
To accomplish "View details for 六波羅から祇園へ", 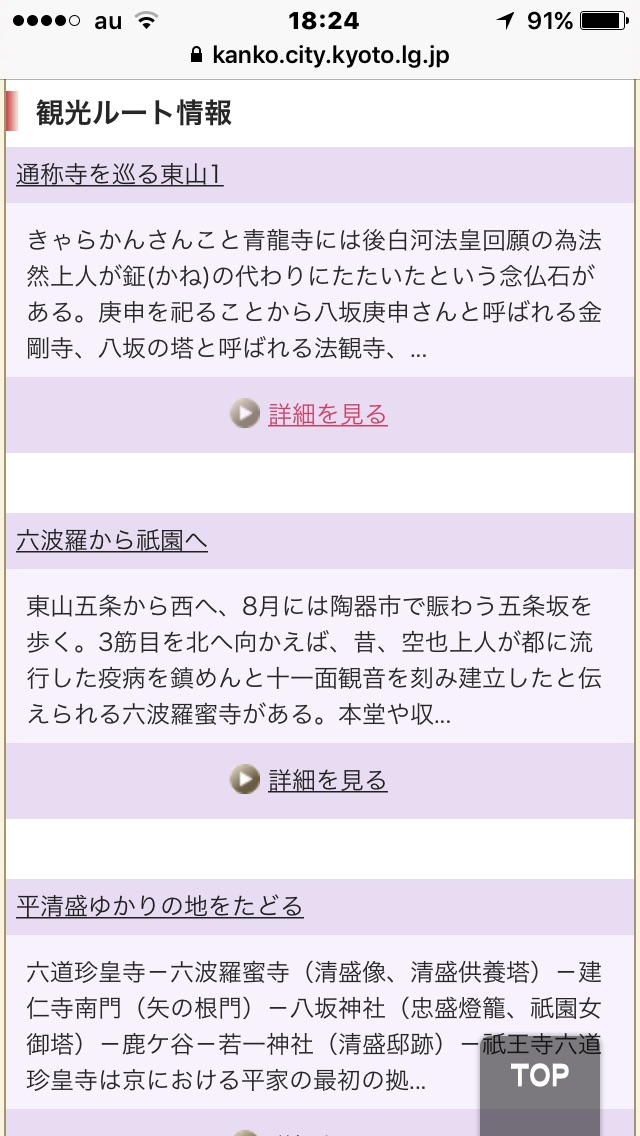I will pyautogui.click(x=328, y=780).
